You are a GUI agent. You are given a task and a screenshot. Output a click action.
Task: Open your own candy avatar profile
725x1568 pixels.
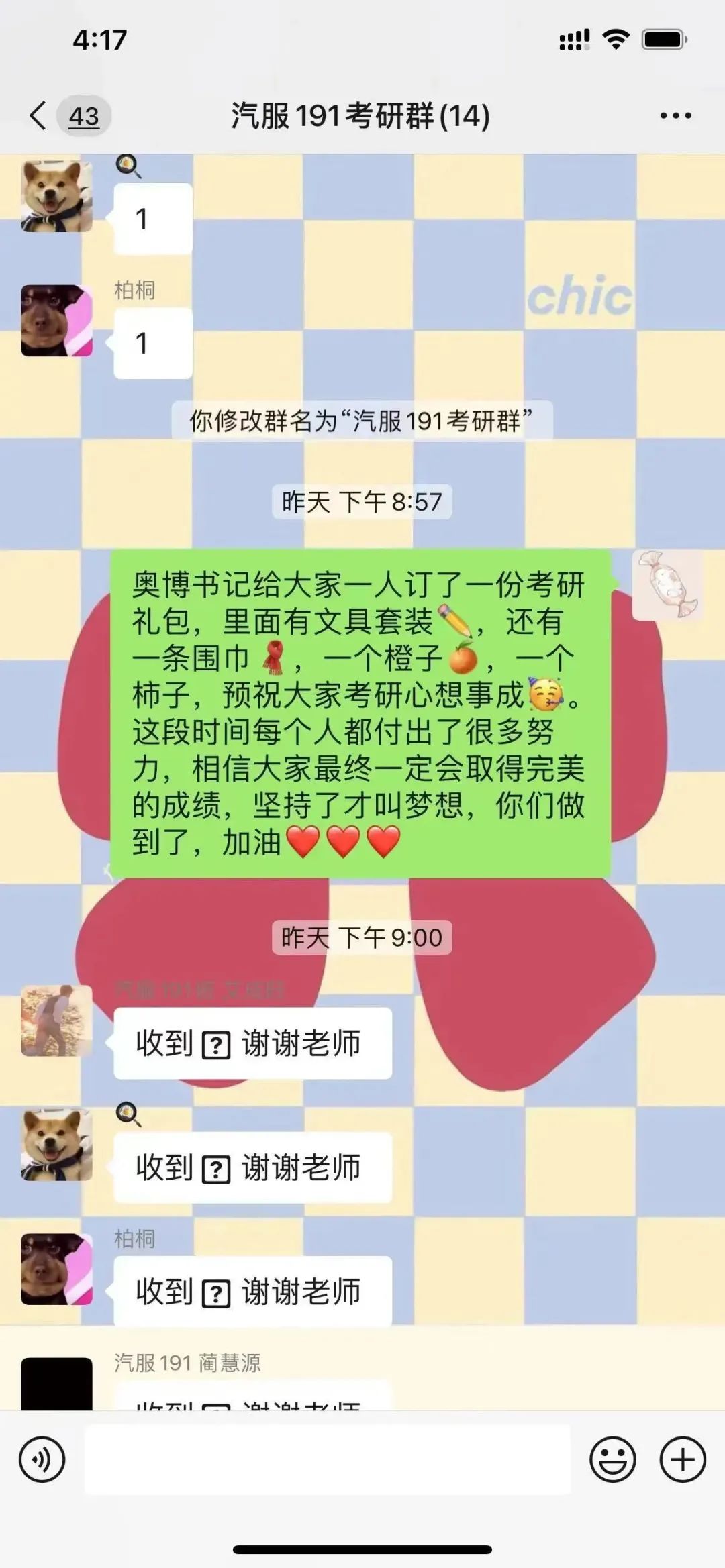pyautogui.click(x=667, y=584)
